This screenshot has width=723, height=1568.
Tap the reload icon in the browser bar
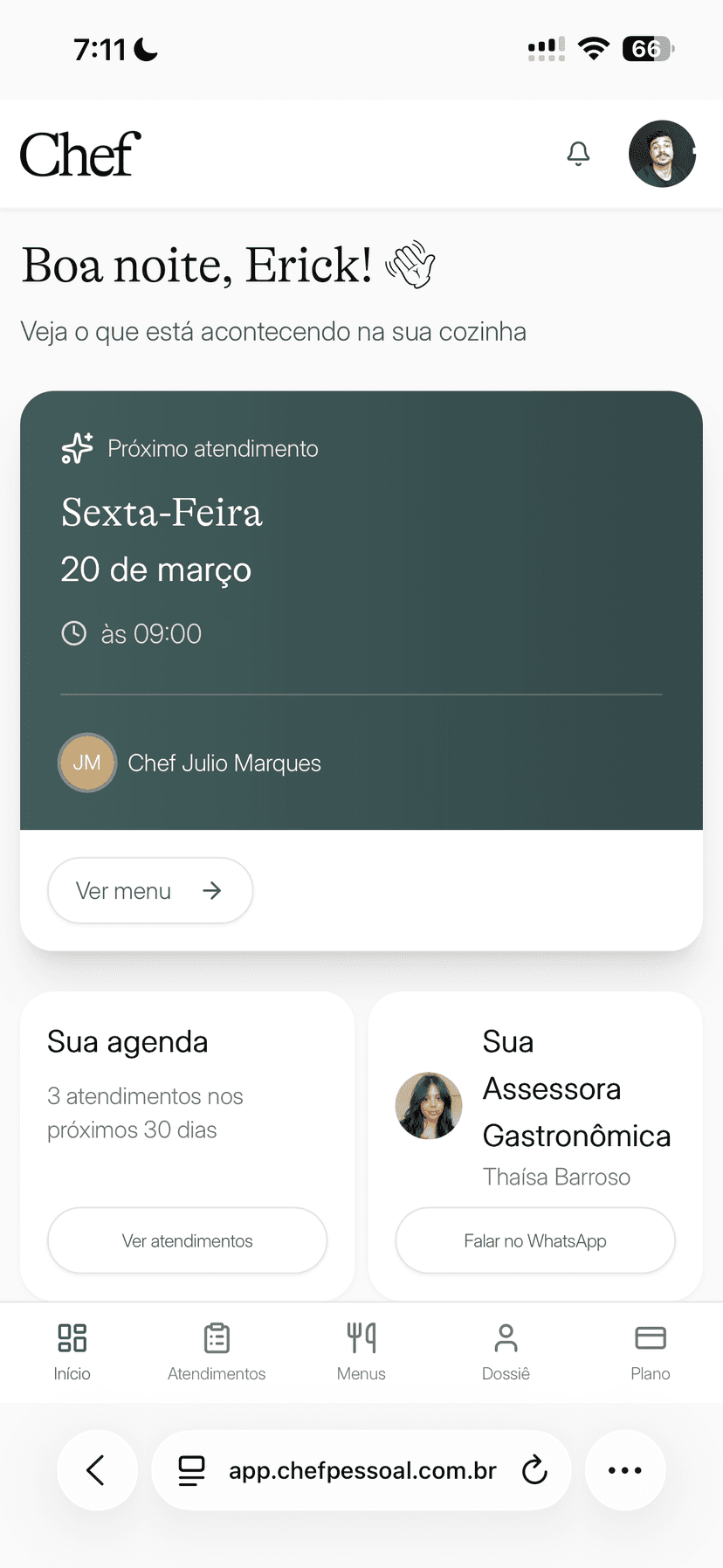pyautogui.click(x=535, y=1470)
